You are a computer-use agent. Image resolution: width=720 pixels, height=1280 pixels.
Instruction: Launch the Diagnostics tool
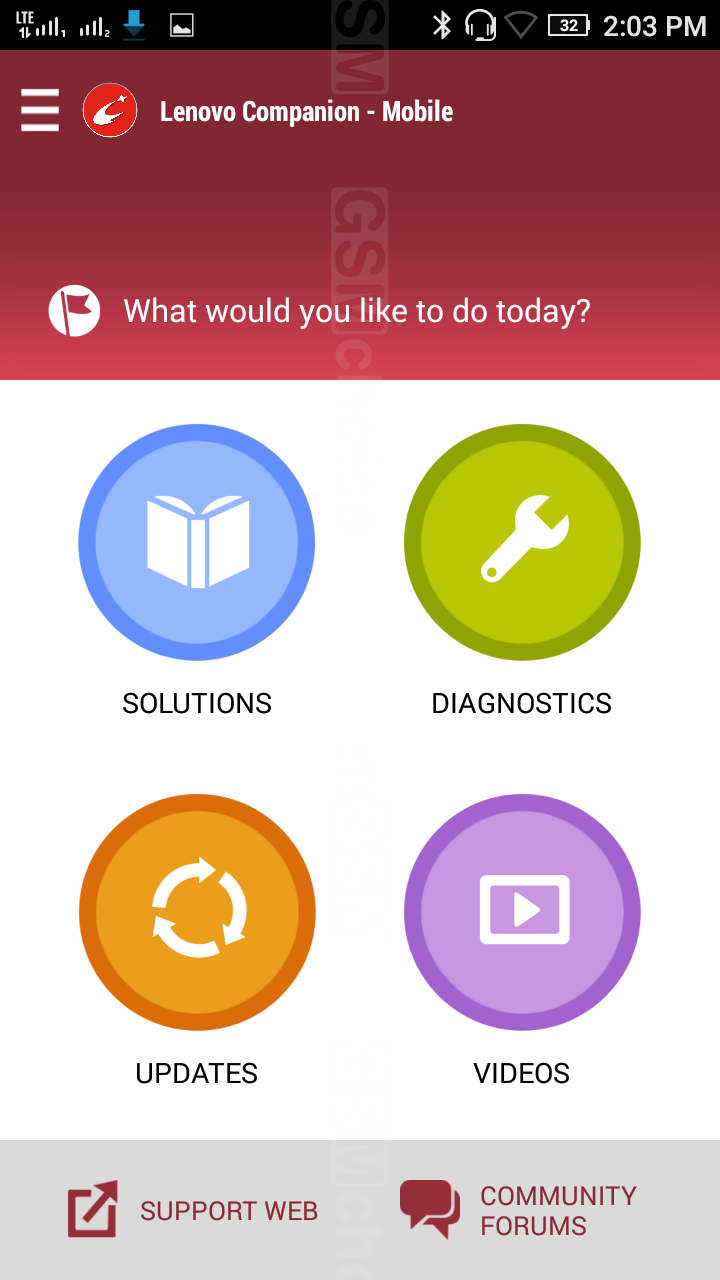click(522, 542)
